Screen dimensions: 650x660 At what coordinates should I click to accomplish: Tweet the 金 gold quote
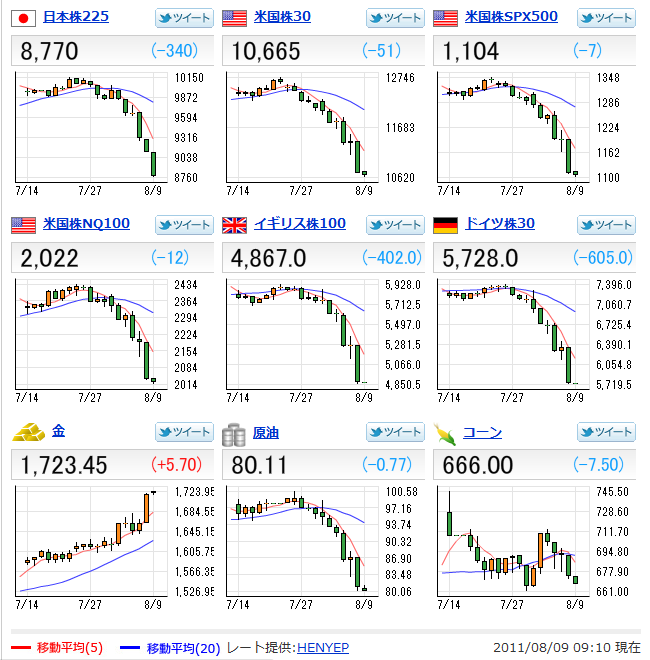tap(184, 432)
